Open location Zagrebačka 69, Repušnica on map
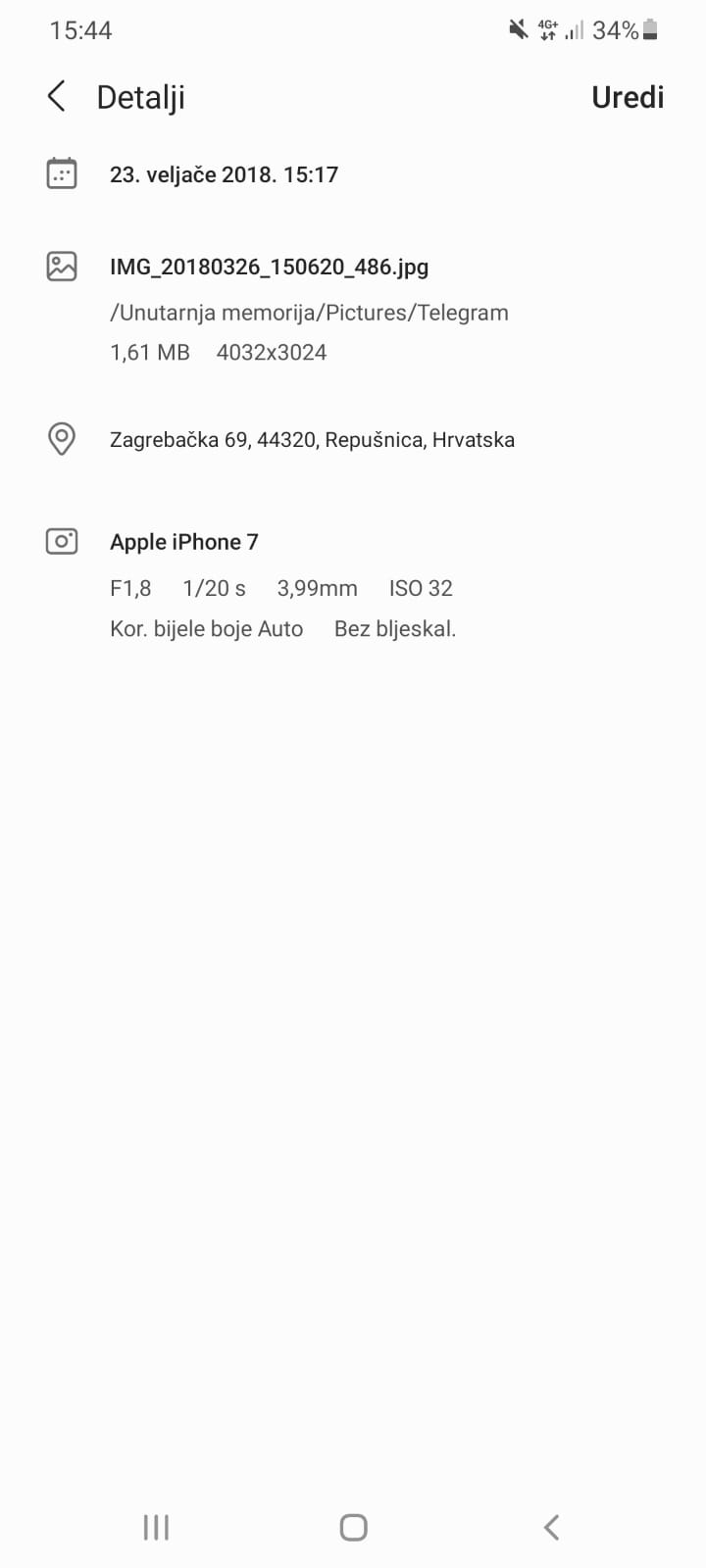Viewport: 706px width, 1568px height. point(312,440)
